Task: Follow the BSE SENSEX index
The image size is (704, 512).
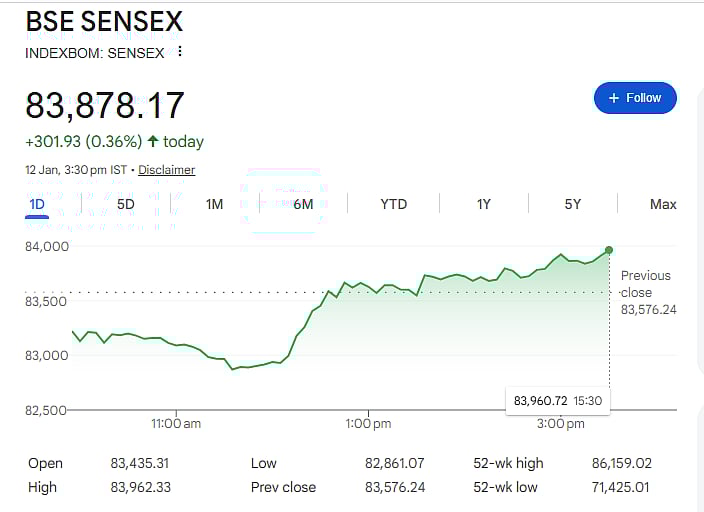Action: tap(635, 98)
